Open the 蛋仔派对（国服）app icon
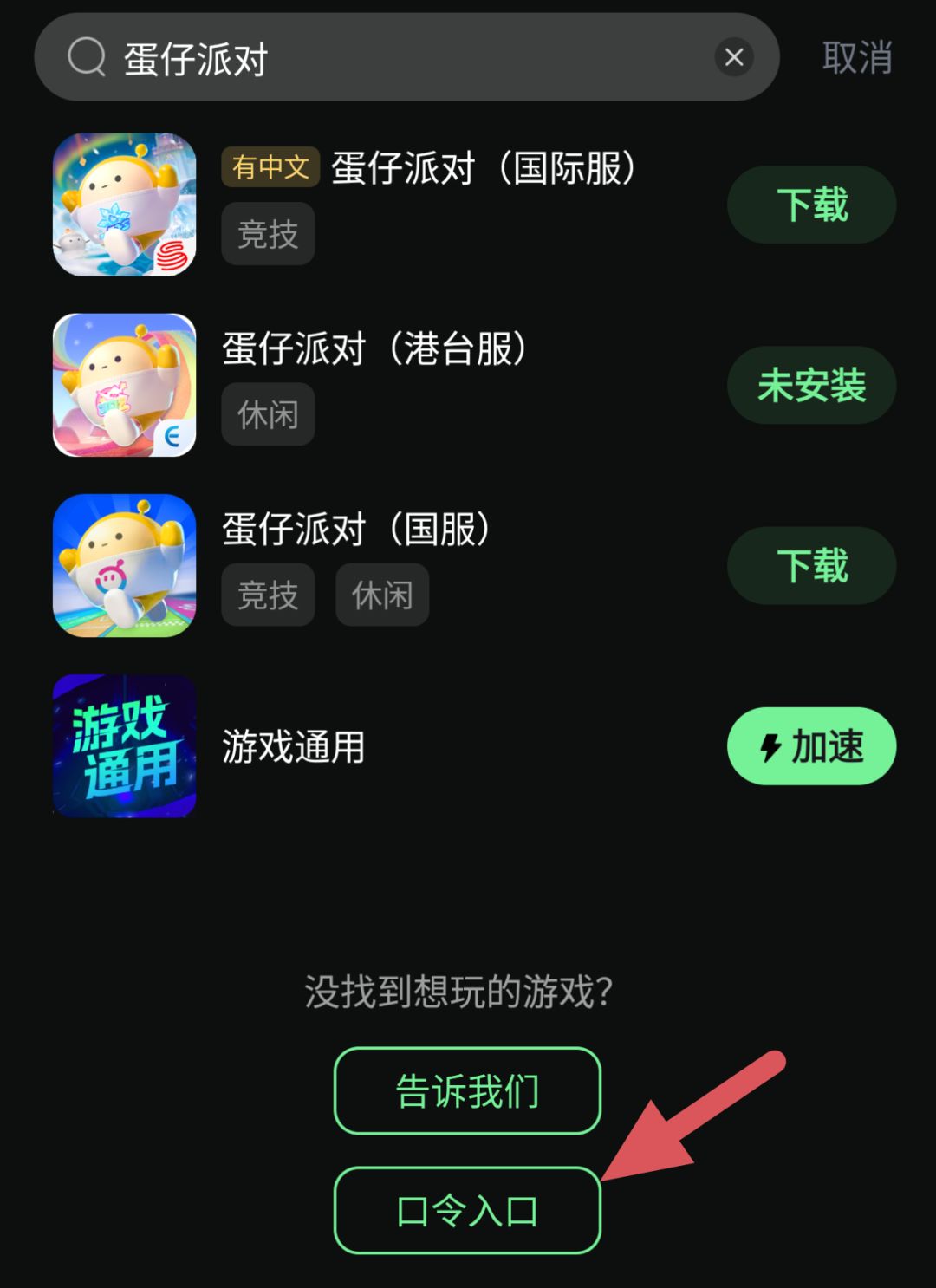Viewport: 936px width, 1288px height. point(124,567)
